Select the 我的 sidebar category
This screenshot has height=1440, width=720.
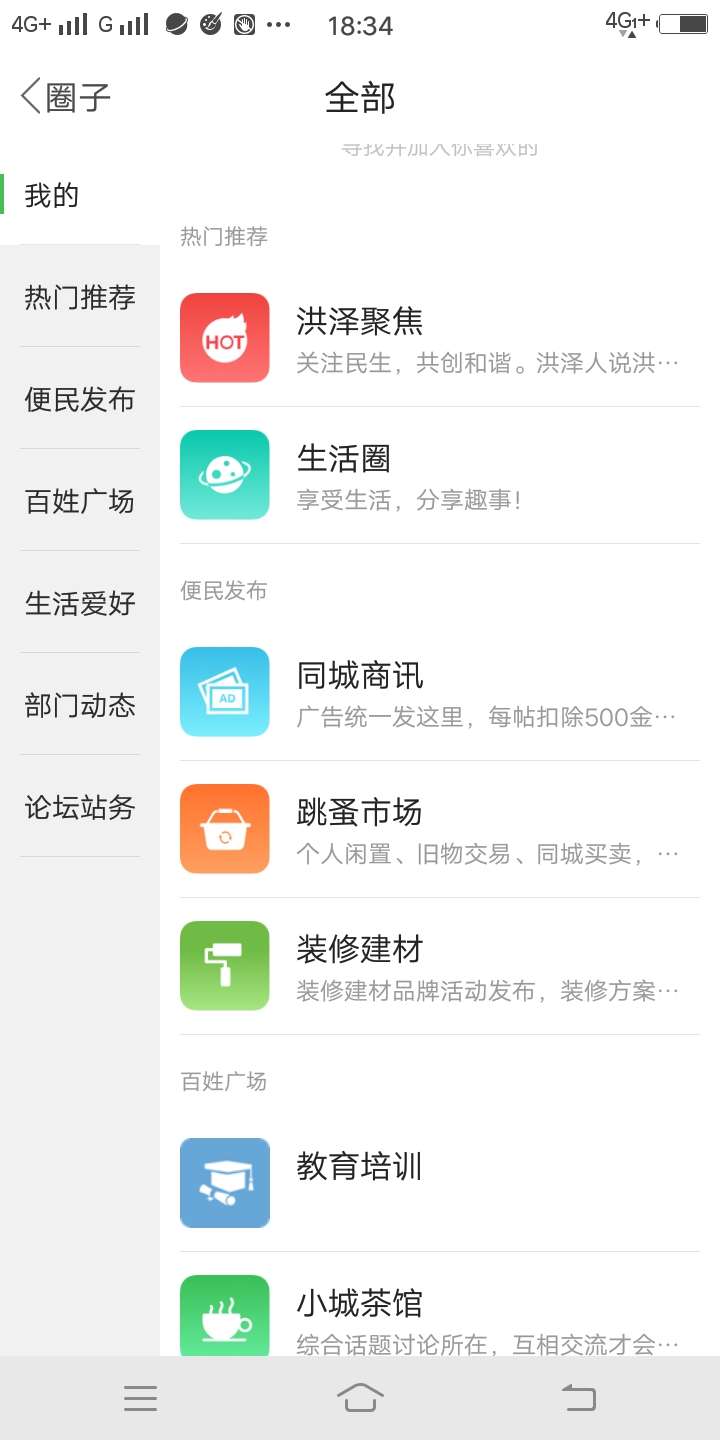click(x=80, y=195)
